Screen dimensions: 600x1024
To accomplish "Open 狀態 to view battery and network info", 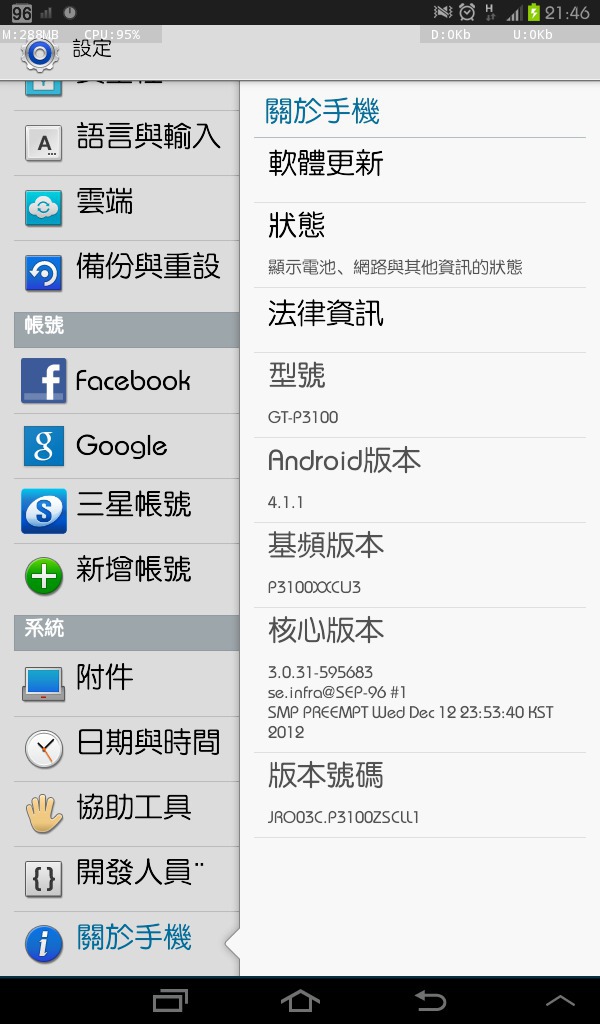I will pyautogui.click(x=420, y=245).
